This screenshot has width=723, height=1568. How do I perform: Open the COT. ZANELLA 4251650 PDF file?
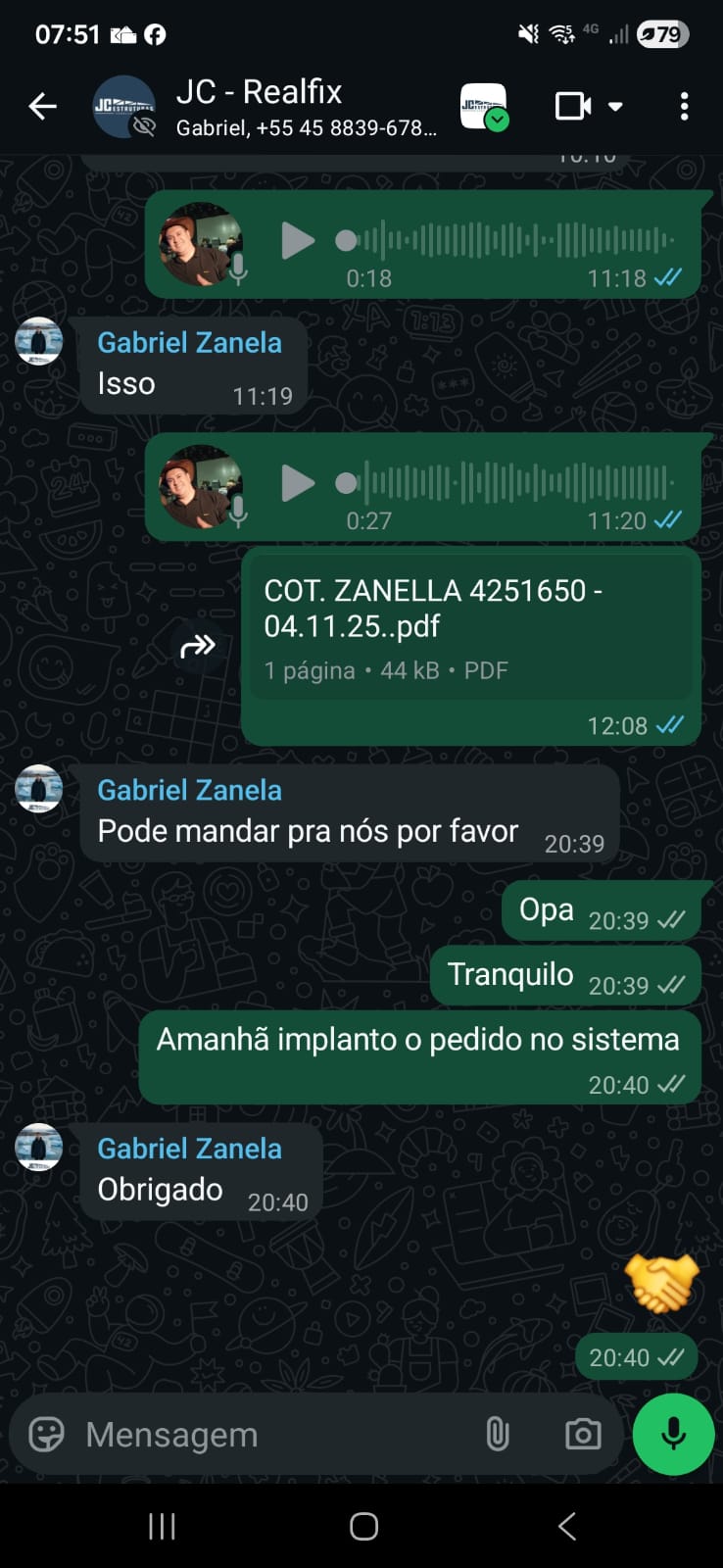click(470, 627)
